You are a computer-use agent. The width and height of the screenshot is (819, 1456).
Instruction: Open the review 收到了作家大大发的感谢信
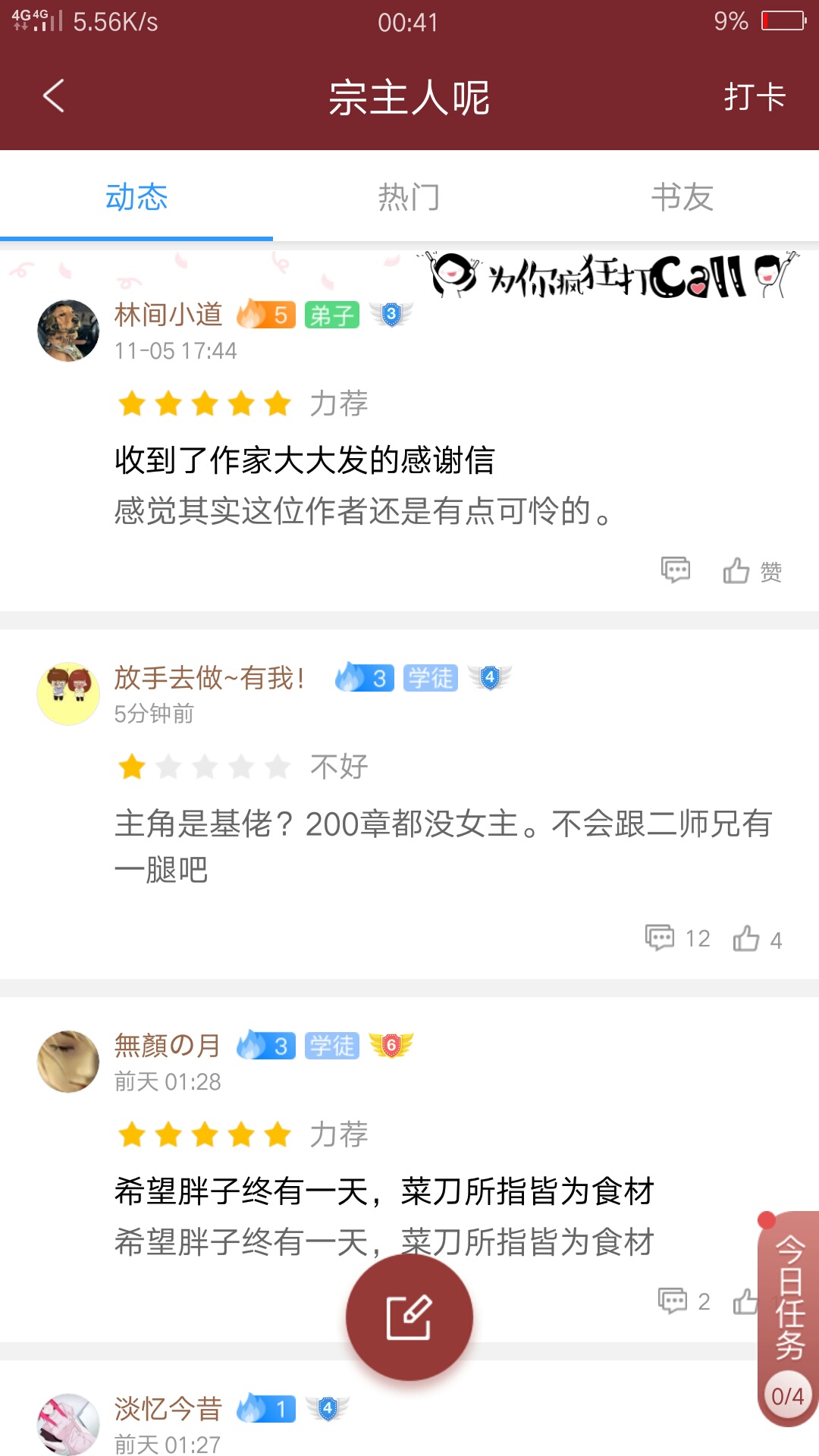coord(304,460)
